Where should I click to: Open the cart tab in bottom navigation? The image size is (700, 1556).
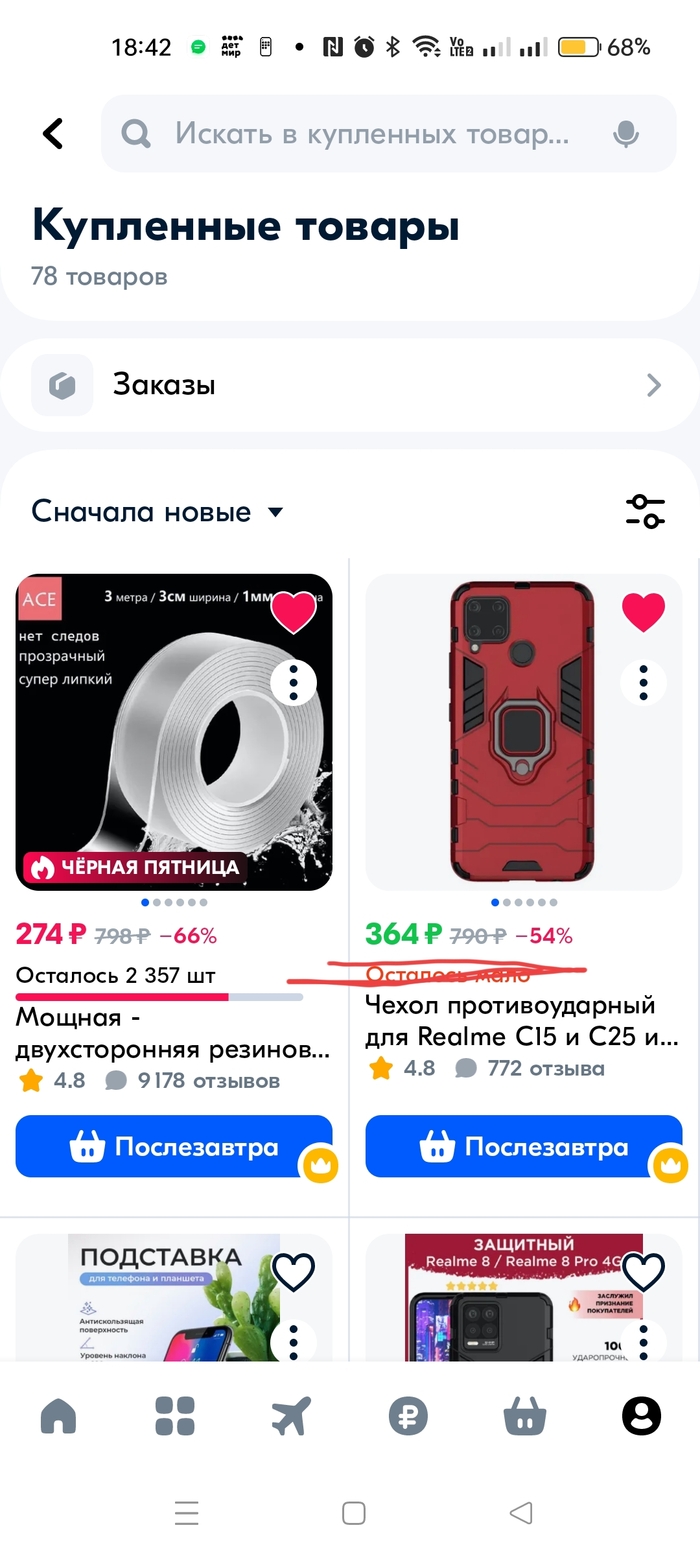525,1415
